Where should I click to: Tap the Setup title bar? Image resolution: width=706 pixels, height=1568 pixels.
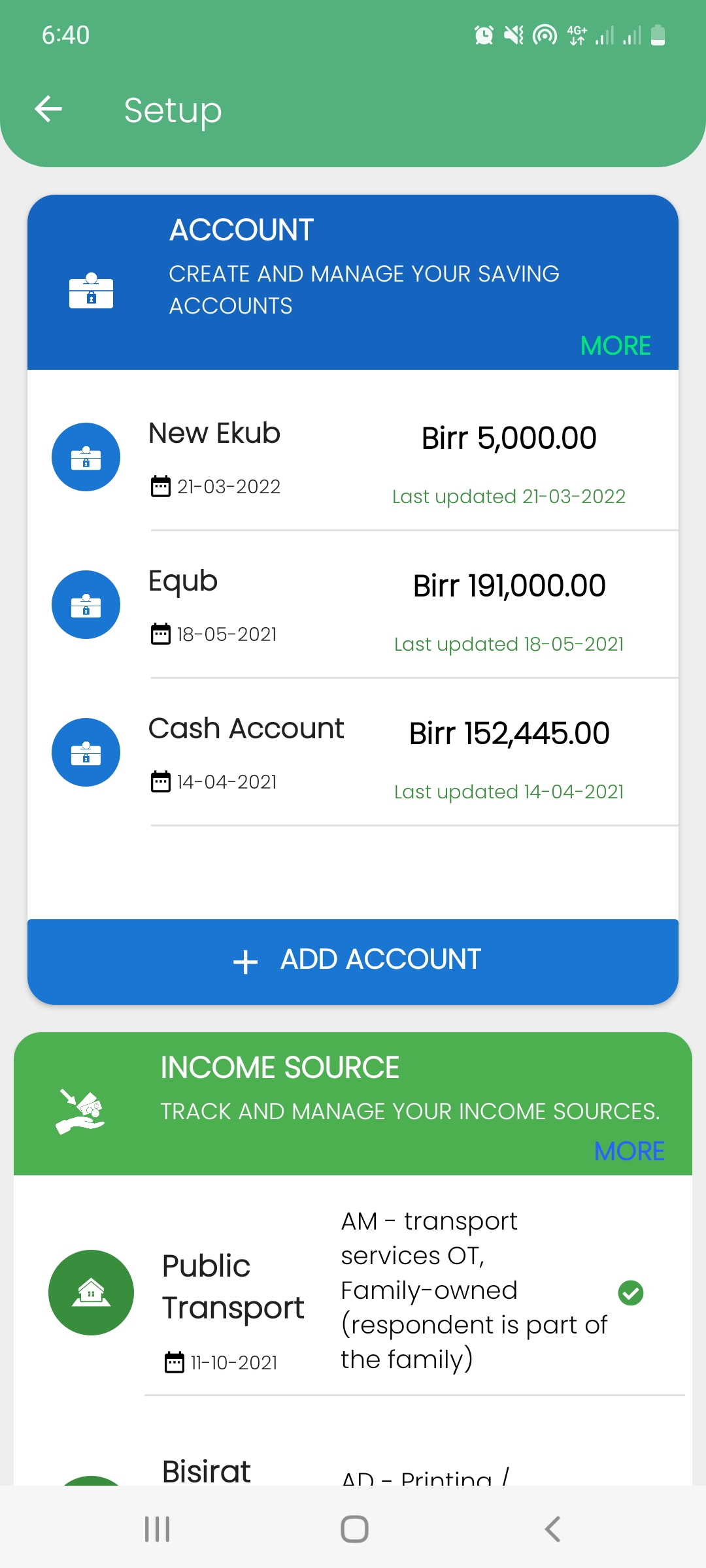pos(172,110)
